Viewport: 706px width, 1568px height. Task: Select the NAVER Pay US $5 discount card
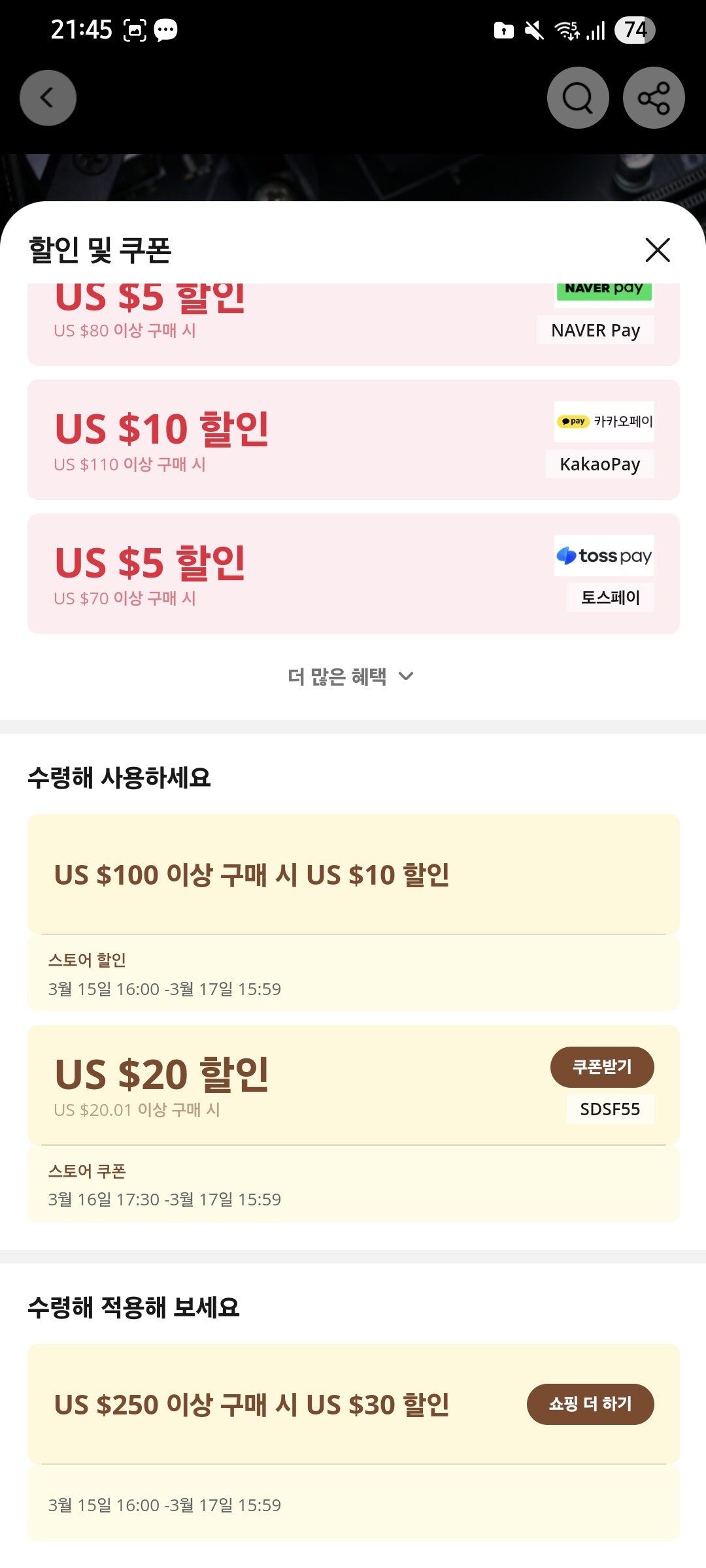[x=353, y=324]
